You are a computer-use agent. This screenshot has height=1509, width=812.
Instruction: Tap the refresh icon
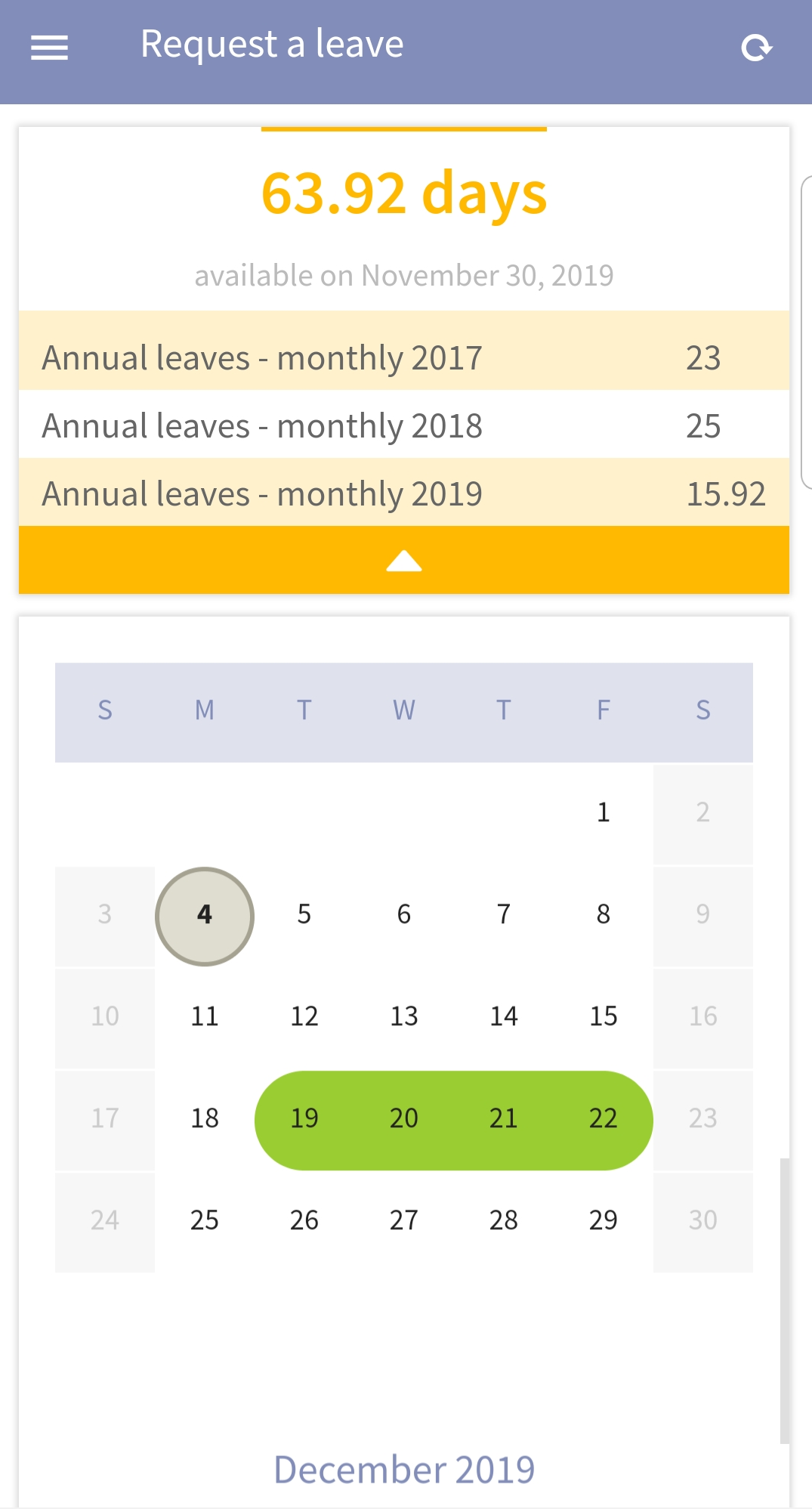coord(756,48)
